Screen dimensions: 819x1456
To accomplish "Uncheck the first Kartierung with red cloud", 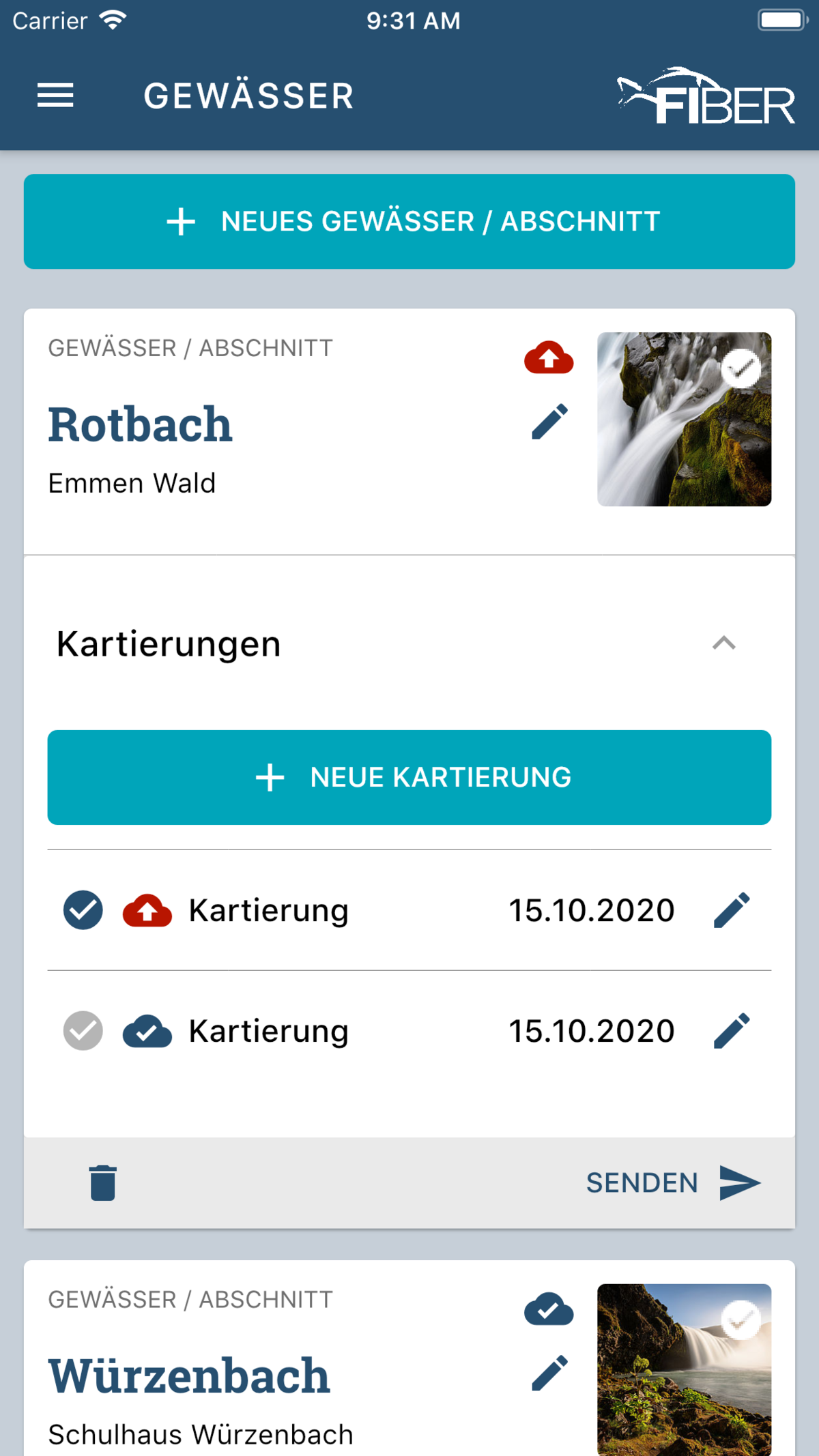I will [x=83, y=910].
